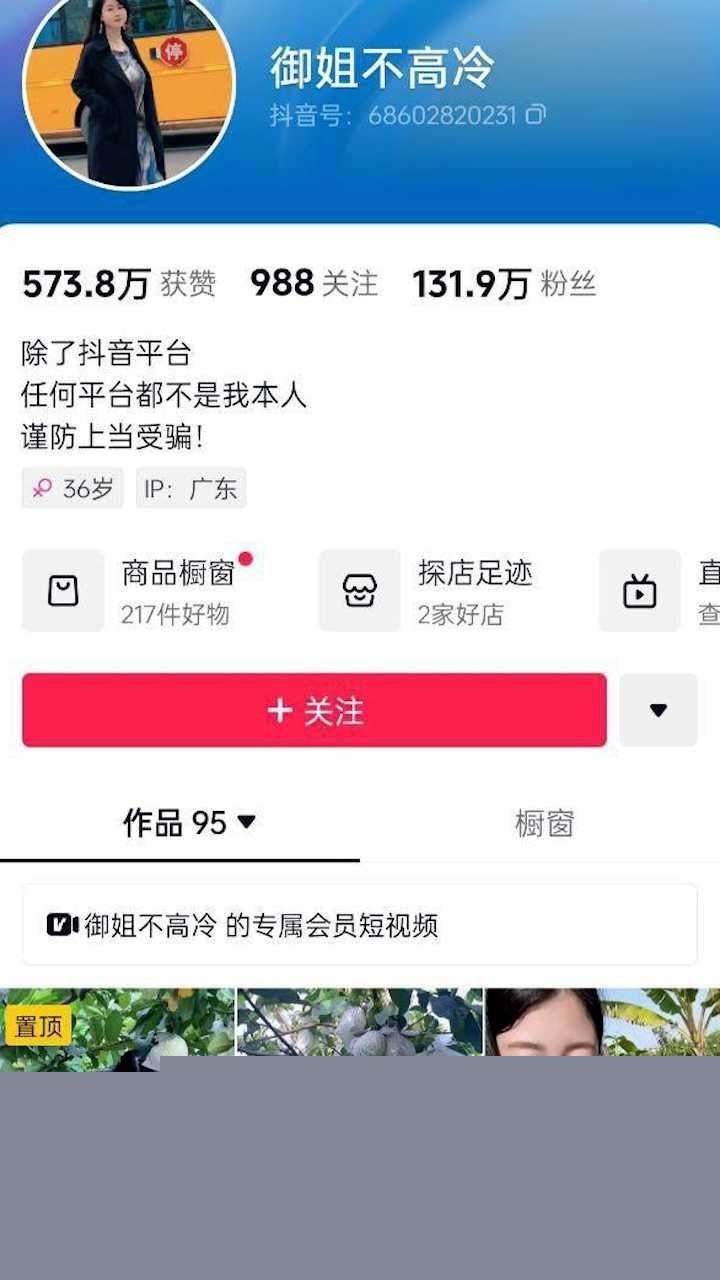View the 988 following list
The image size is (720, 1280).
click(x=314, y=284)
